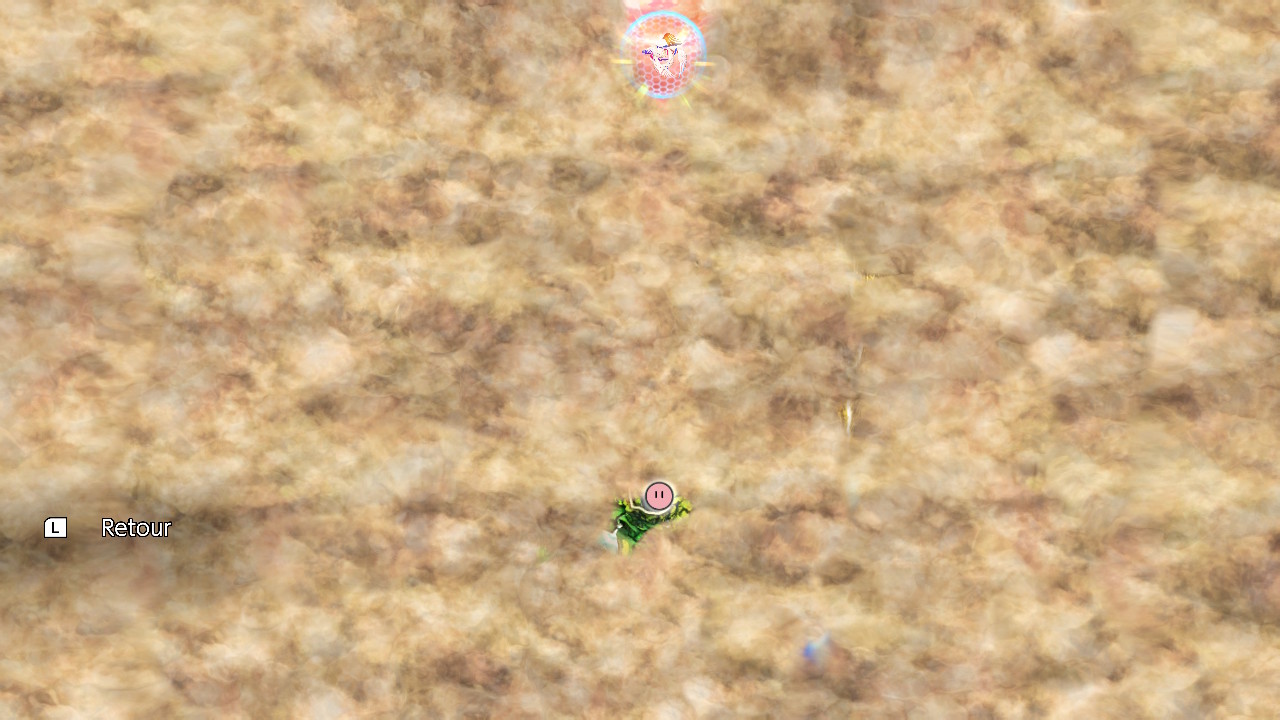The width and height of the screenshot is (1280, 720).
Task: Tap the Retour back button
Action: pyautogui.click(x=108, y=528)
